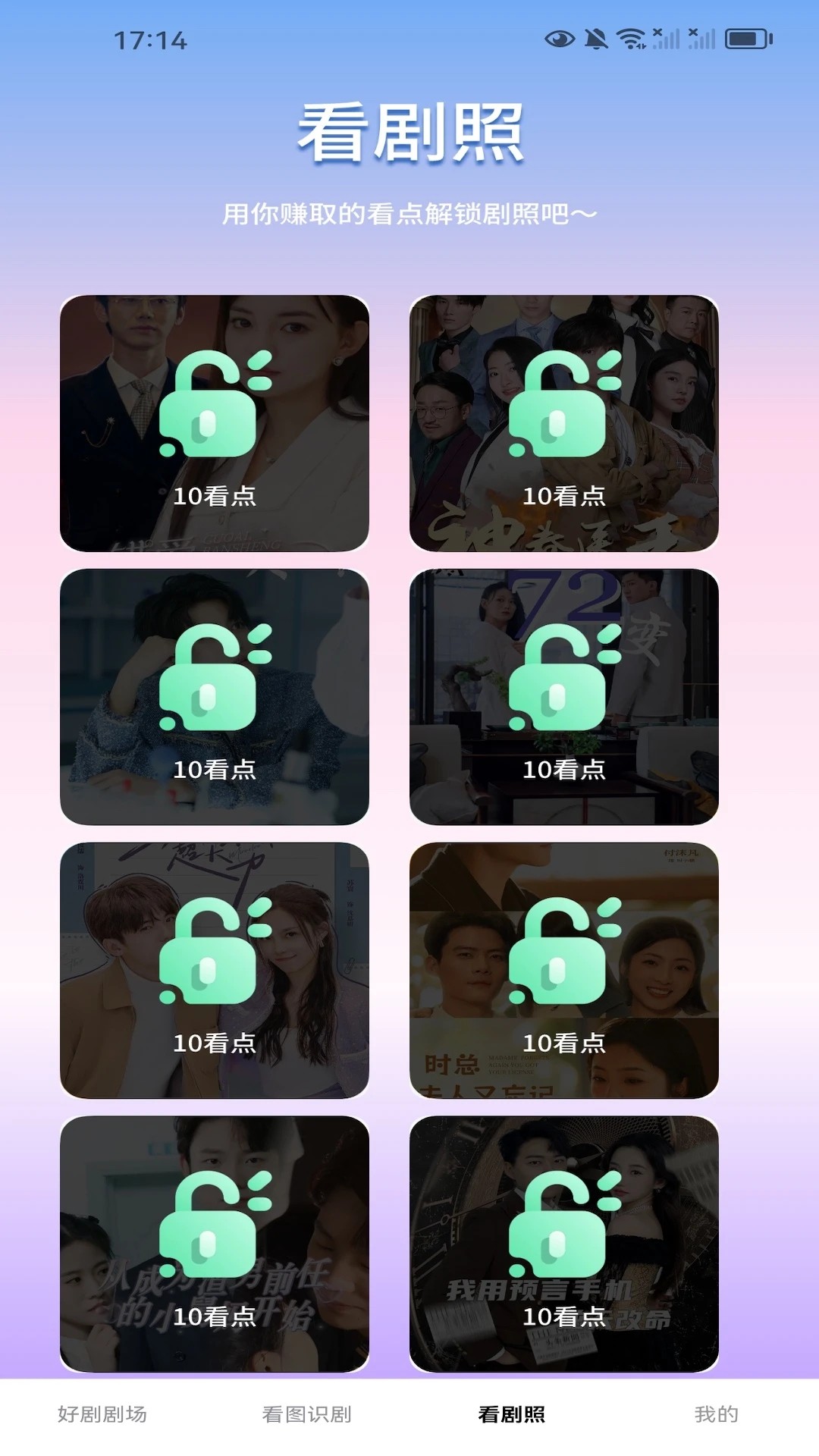Screen dimensions: 819x1456
Task: Tap 10看点 on the first photo card
Action: click(x=215, y=498)
